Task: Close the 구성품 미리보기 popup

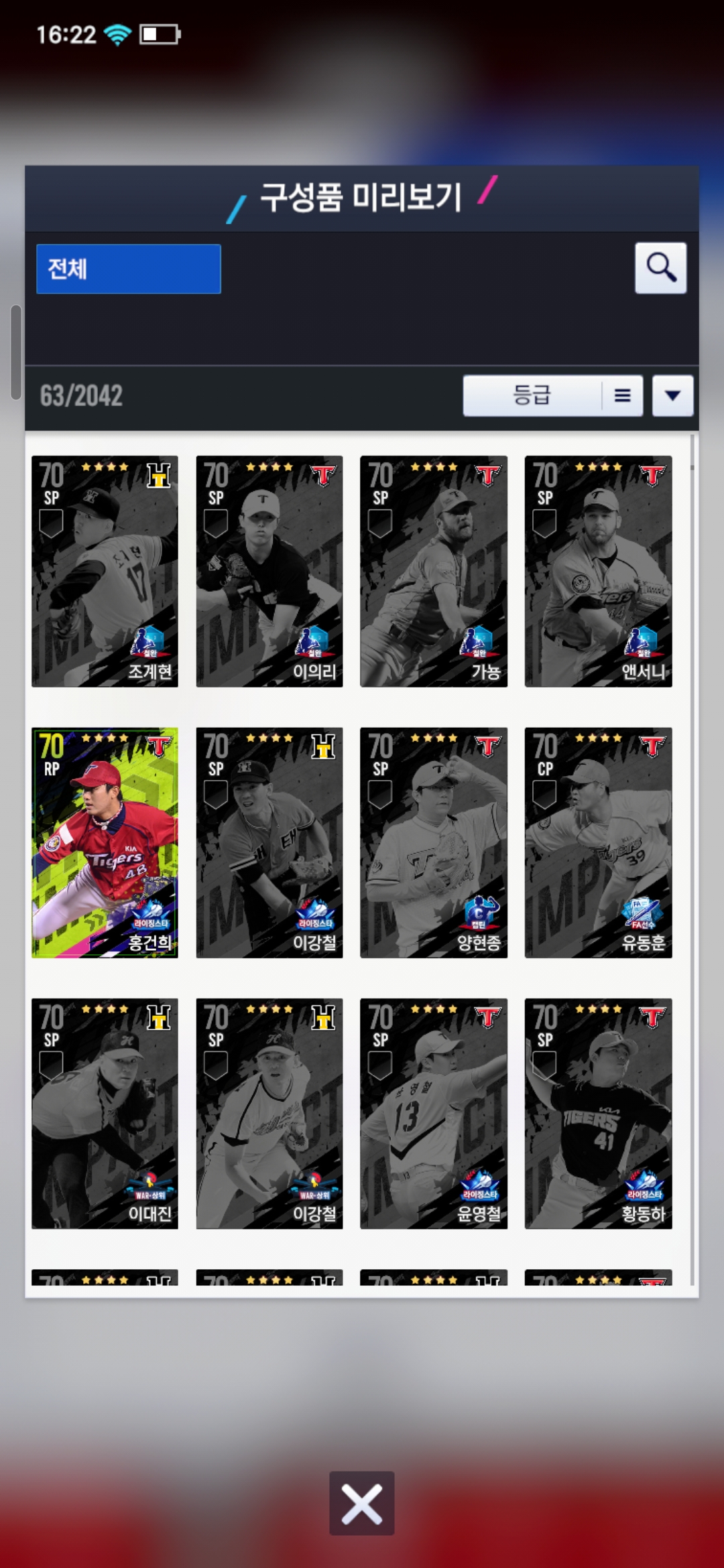Action: (361, 1503)
